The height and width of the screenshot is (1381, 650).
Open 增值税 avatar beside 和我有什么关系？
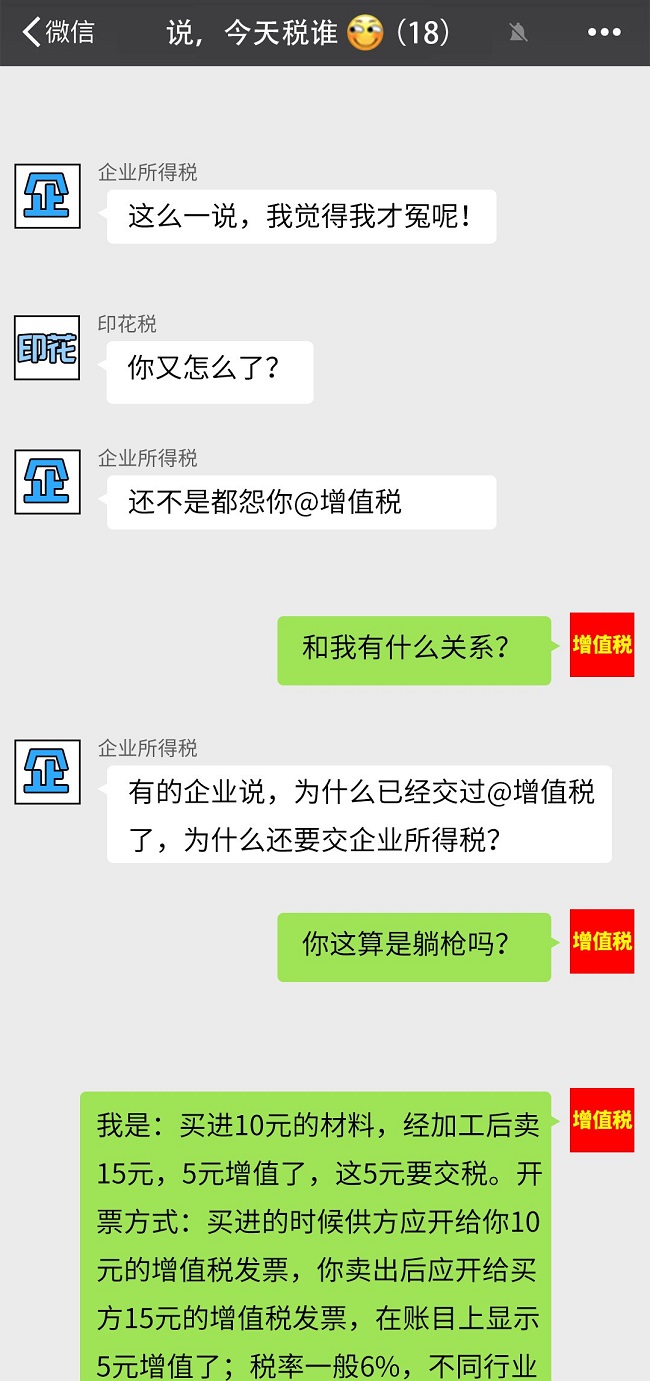point(602,645)
